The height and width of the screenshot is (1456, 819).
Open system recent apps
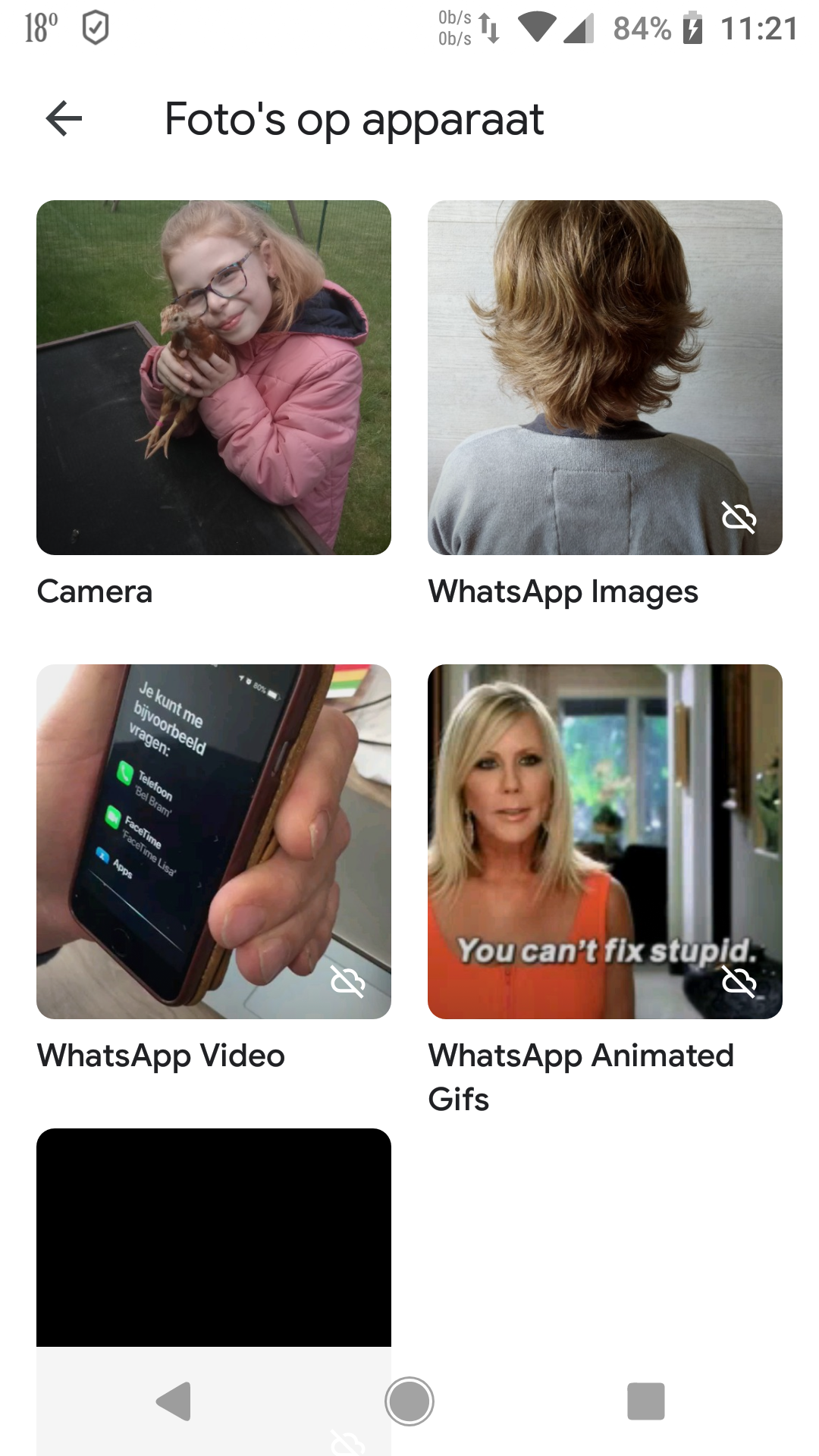(x=645, y=1401)
